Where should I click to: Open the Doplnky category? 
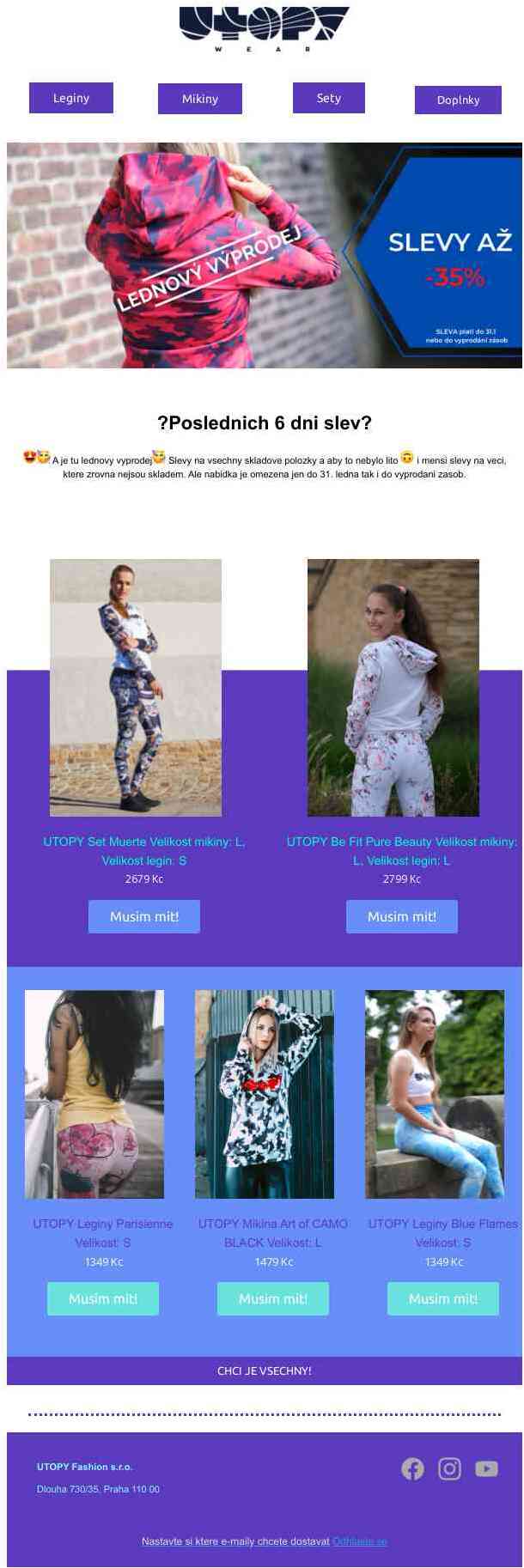tap(458, 100)
